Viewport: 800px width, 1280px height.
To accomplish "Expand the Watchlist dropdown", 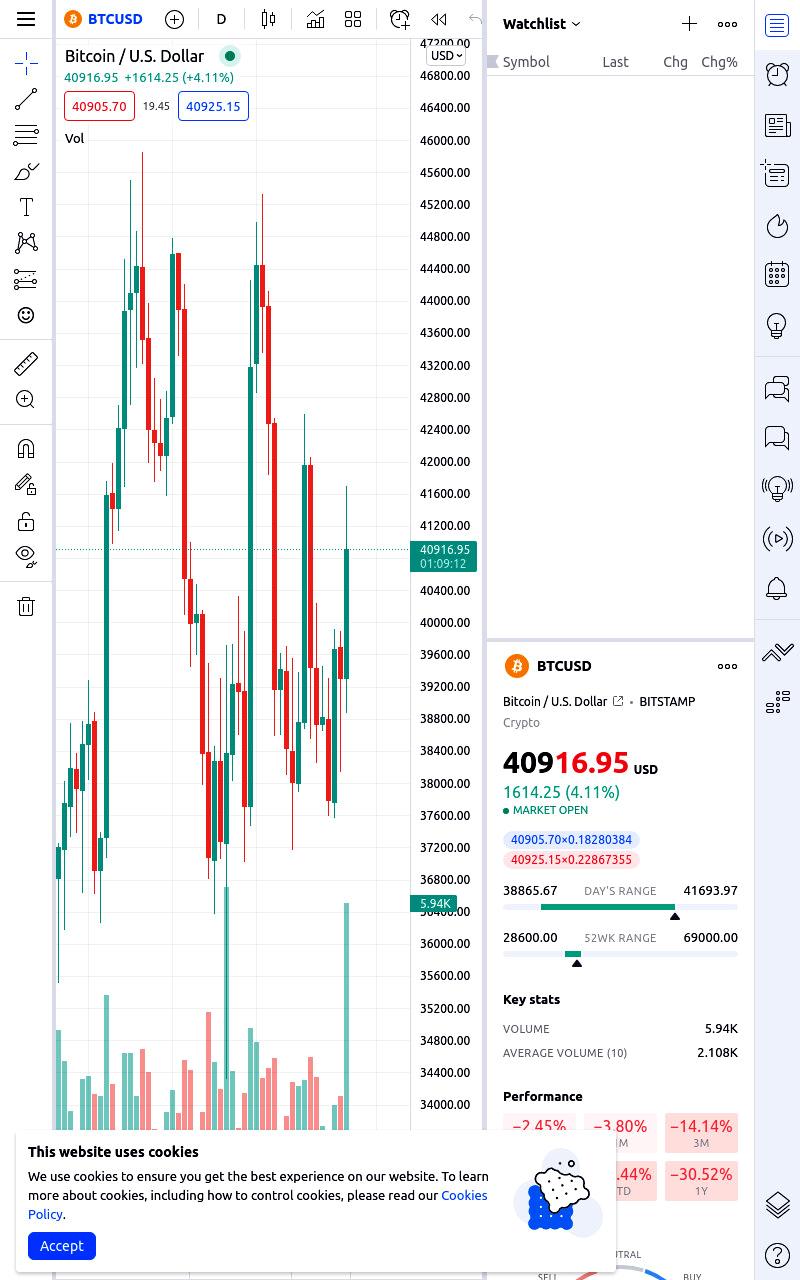I will click(x=541, y=23).
